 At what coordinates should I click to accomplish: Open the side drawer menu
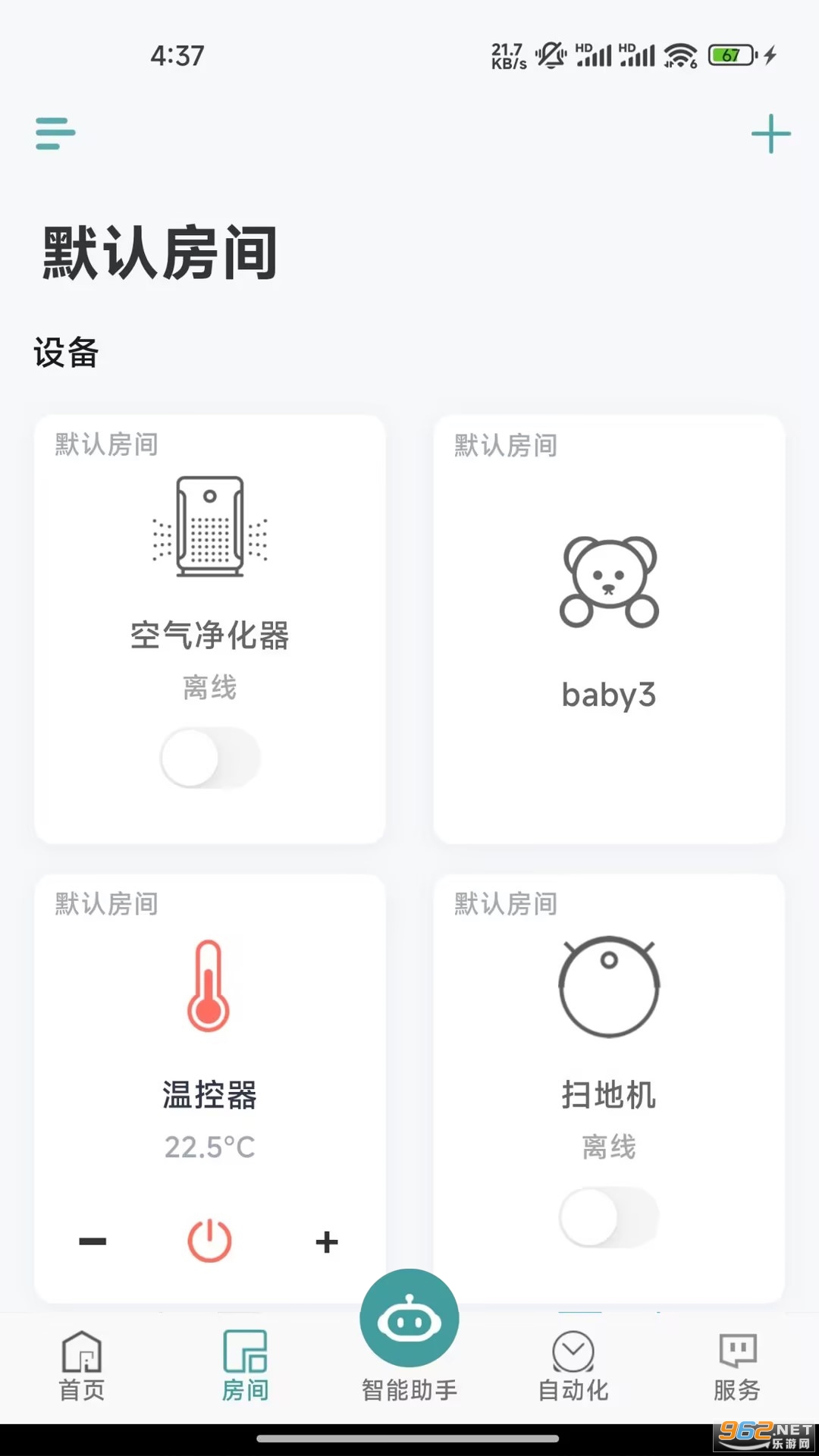point(55,133)
